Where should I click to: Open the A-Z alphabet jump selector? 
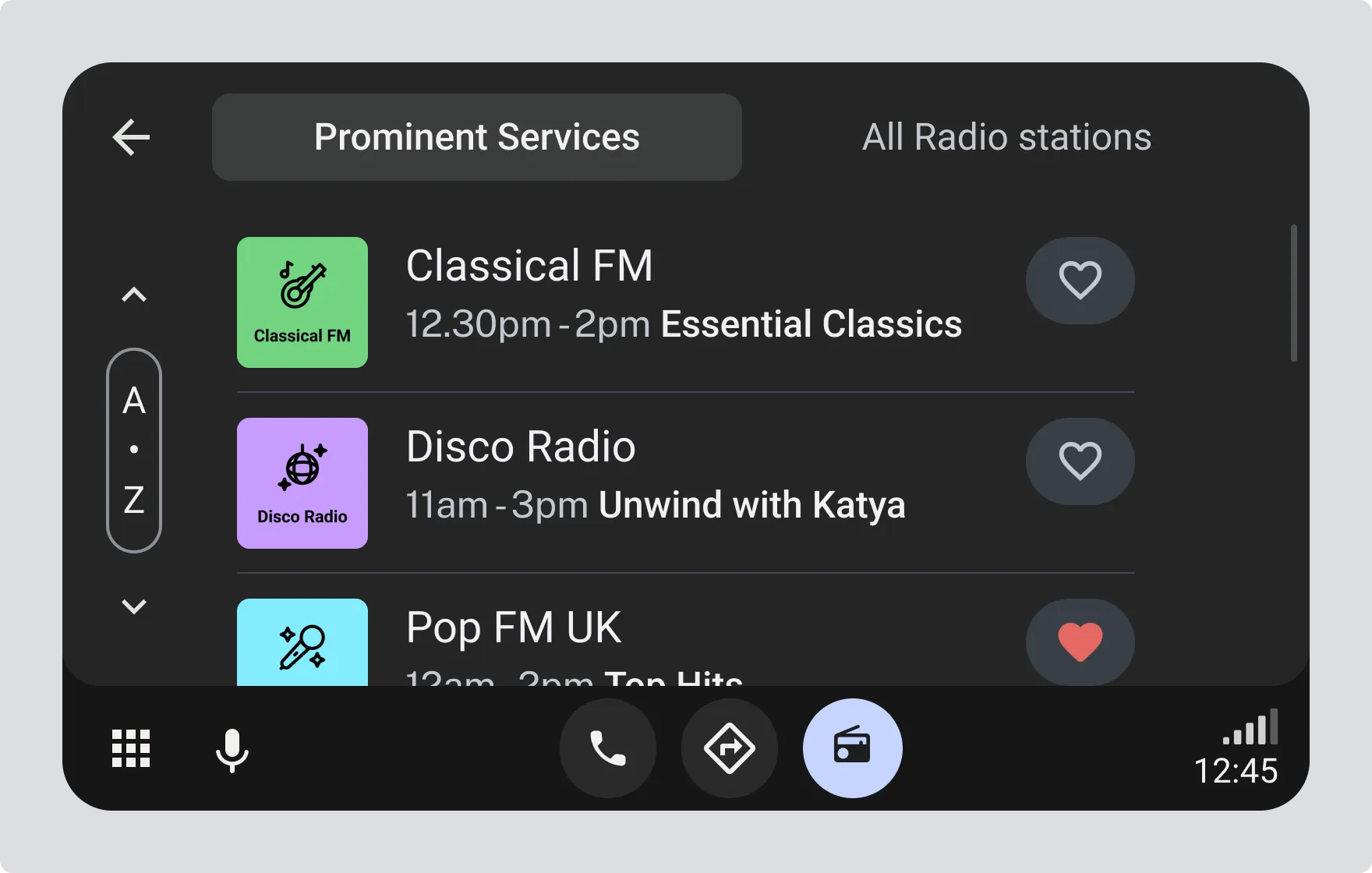134,451
